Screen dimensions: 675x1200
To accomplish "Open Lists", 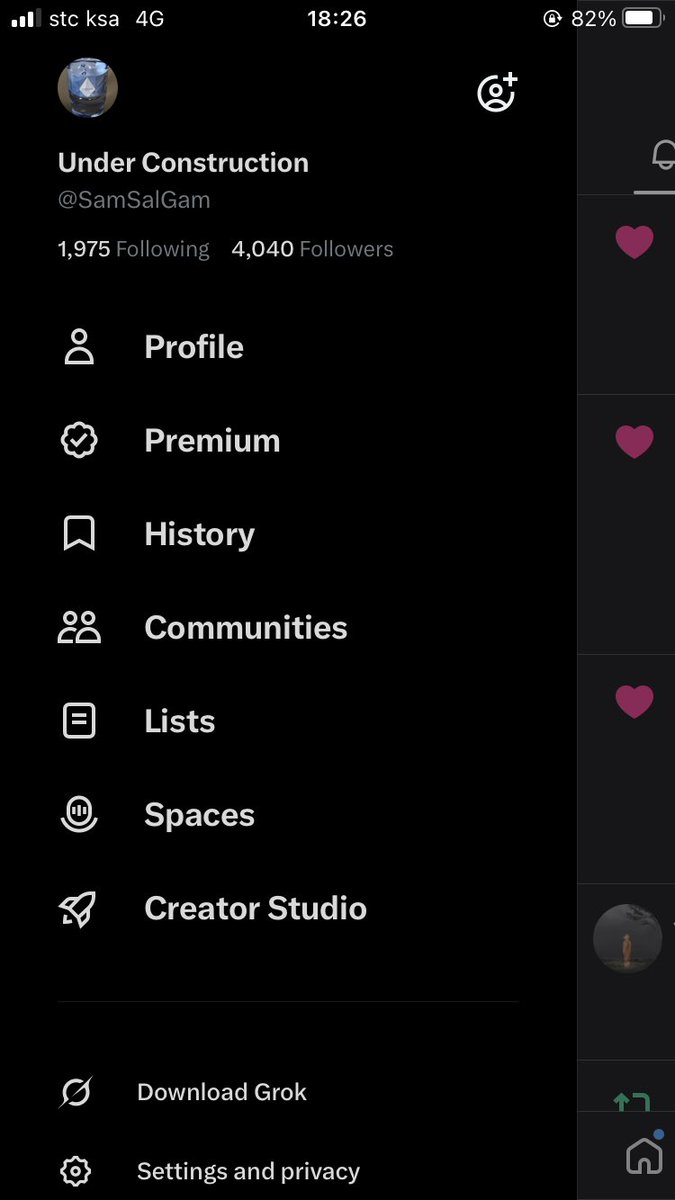I will tap(288, 721).
